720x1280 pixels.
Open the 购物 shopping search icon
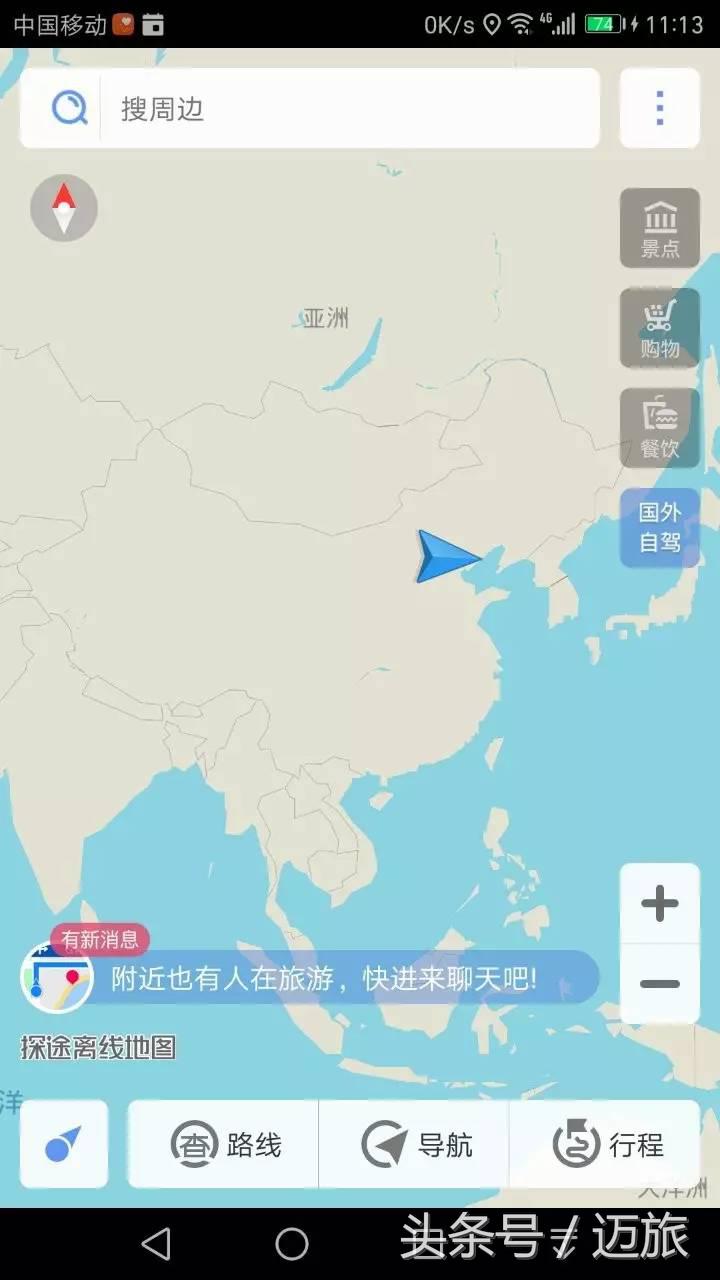657,328
